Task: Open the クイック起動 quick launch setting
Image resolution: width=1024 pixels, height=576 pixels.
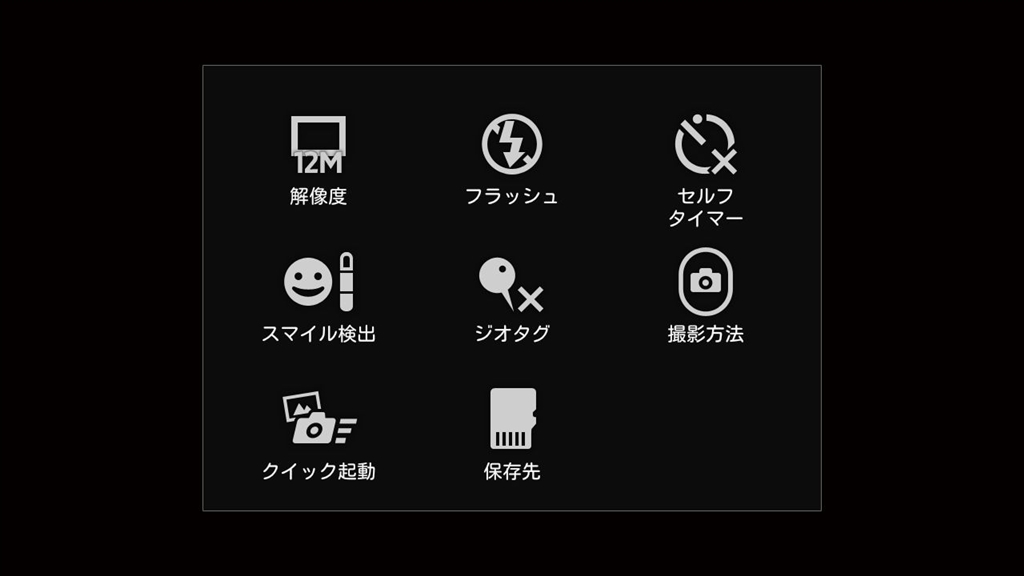Action: (x=318, y=418)
